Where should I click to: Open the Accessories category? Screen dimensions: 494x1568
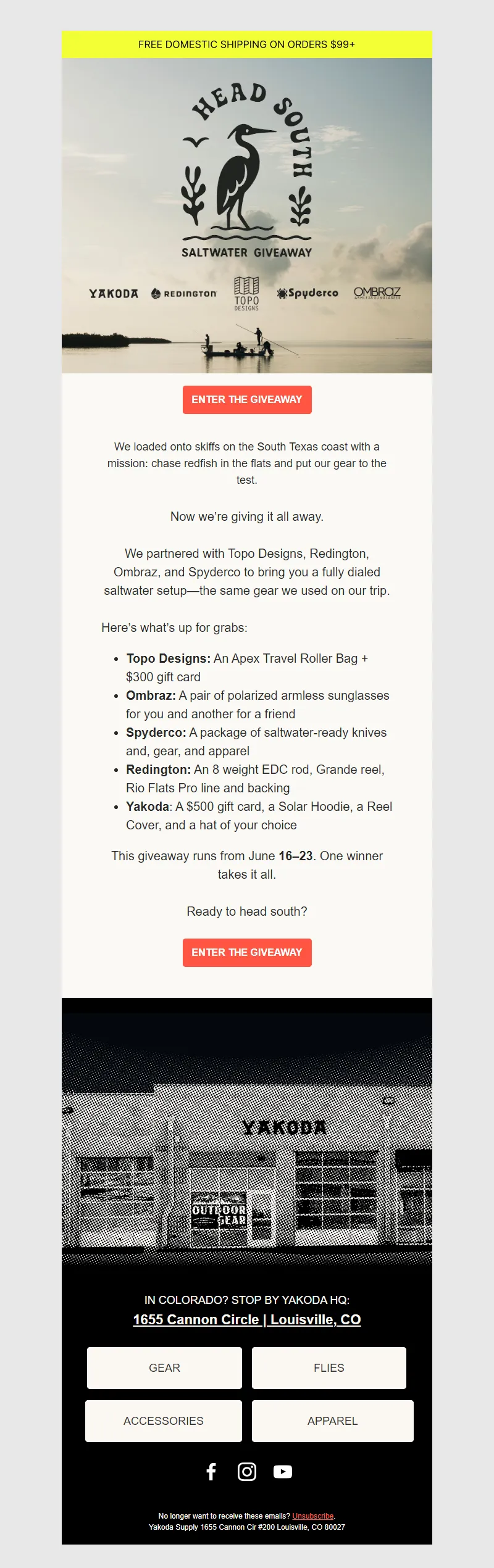tap(164, 1421)
